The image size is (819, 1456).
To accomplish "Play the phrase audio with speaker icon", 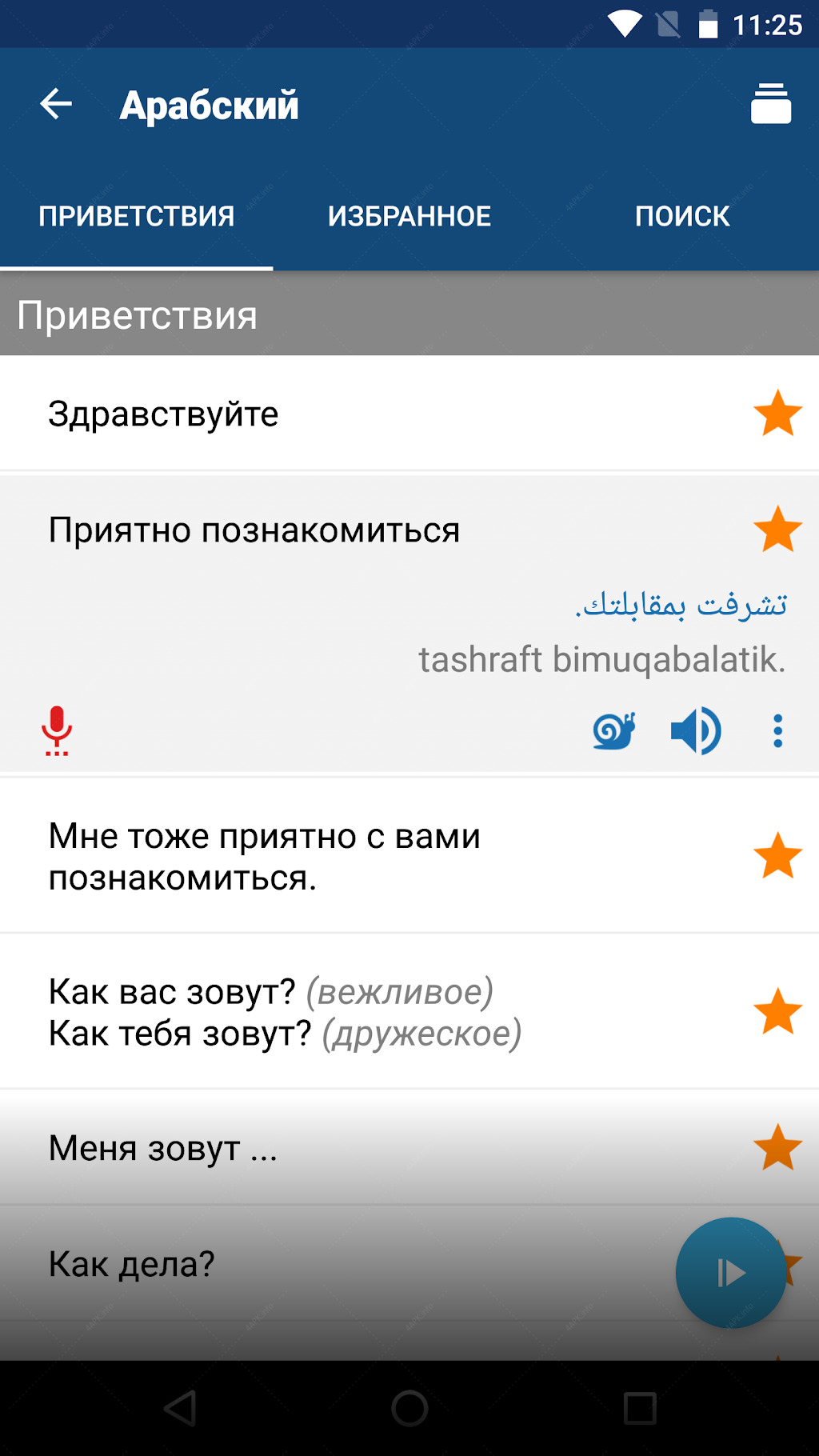I will point(696,730).
